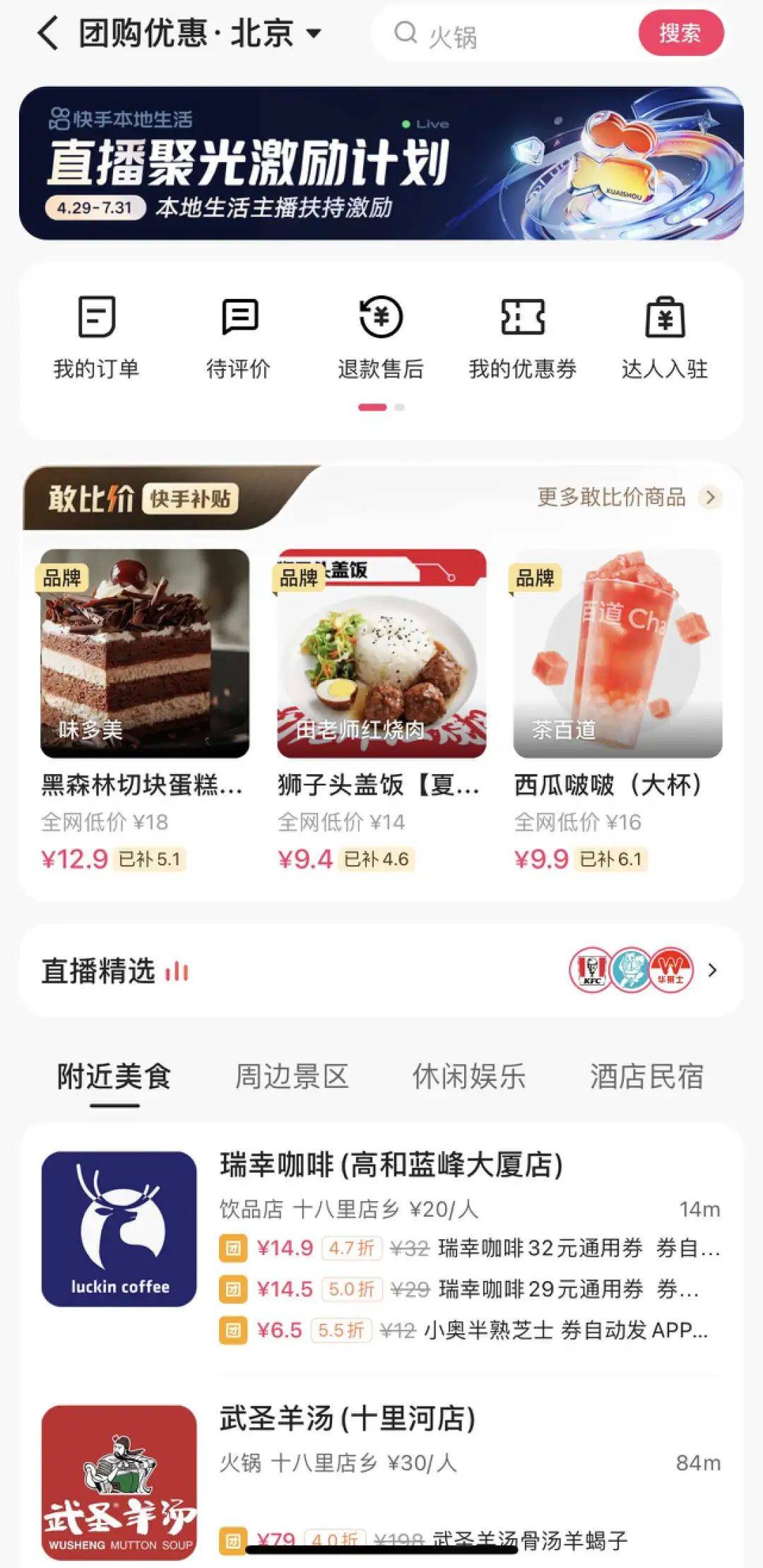
Task: Open 瑞幸咖啡 (高和蓝峰大厦店) listing
Action: [x=391, y=1165]
